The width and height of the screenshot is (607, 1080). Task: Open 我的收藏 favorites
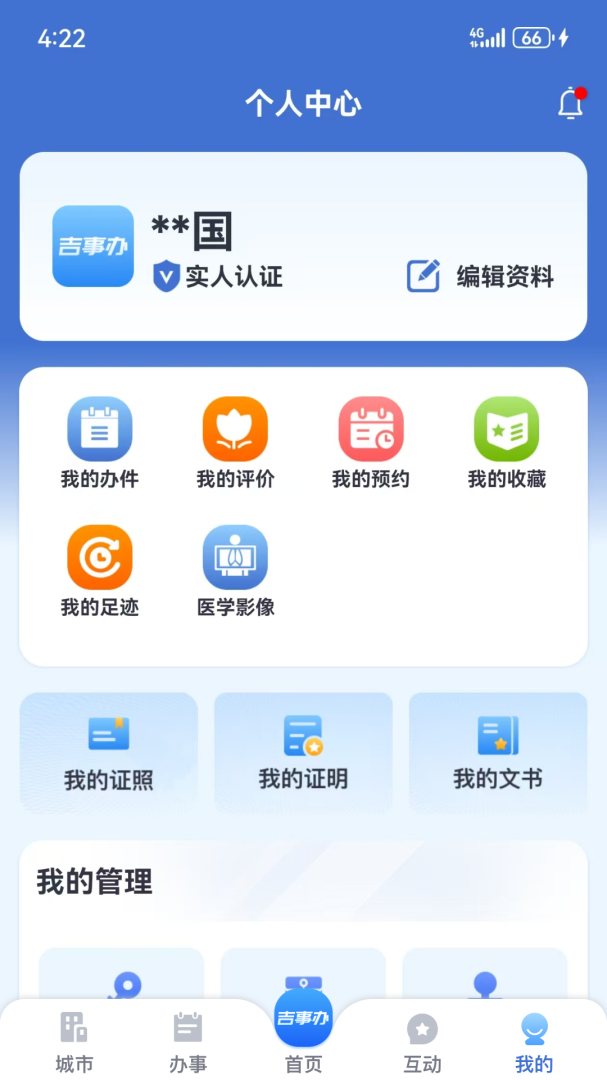506,443
